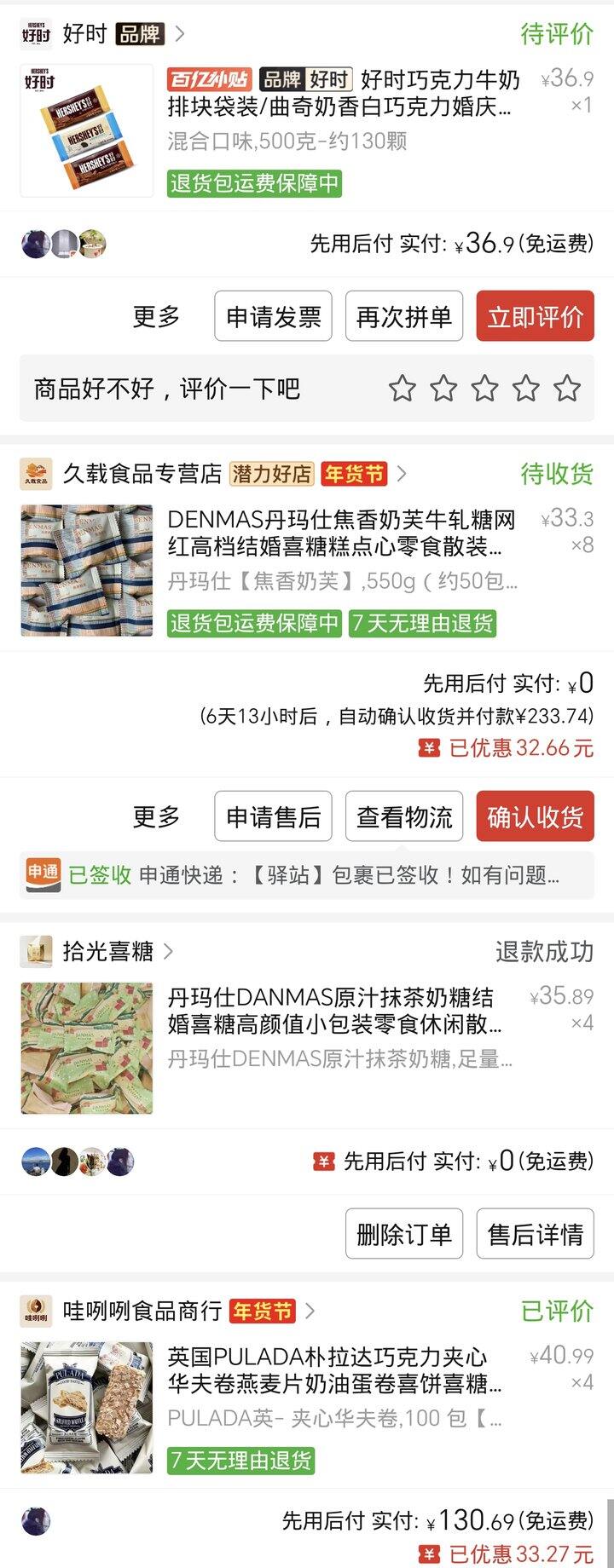This screenshot has height=1568, width=614.
Task: Rate the Hershey's order five stars
Action: pyautogui.click(x=567, y=389)
